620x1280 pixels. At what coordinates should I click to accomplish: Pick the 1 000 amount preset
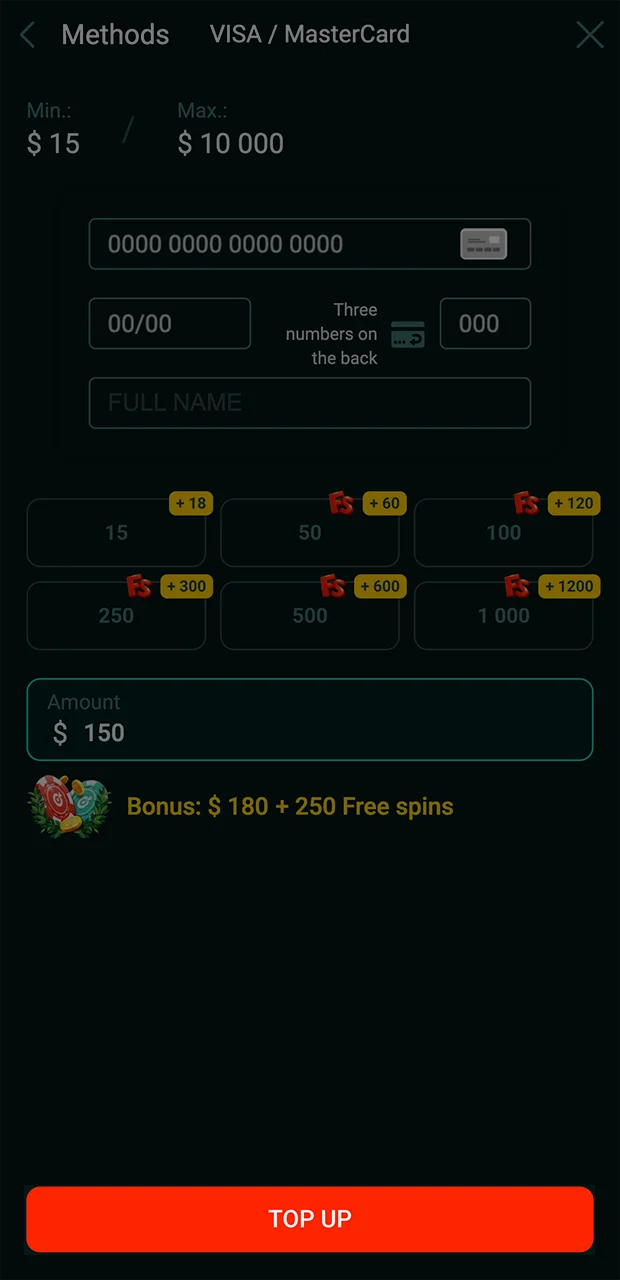503,616
